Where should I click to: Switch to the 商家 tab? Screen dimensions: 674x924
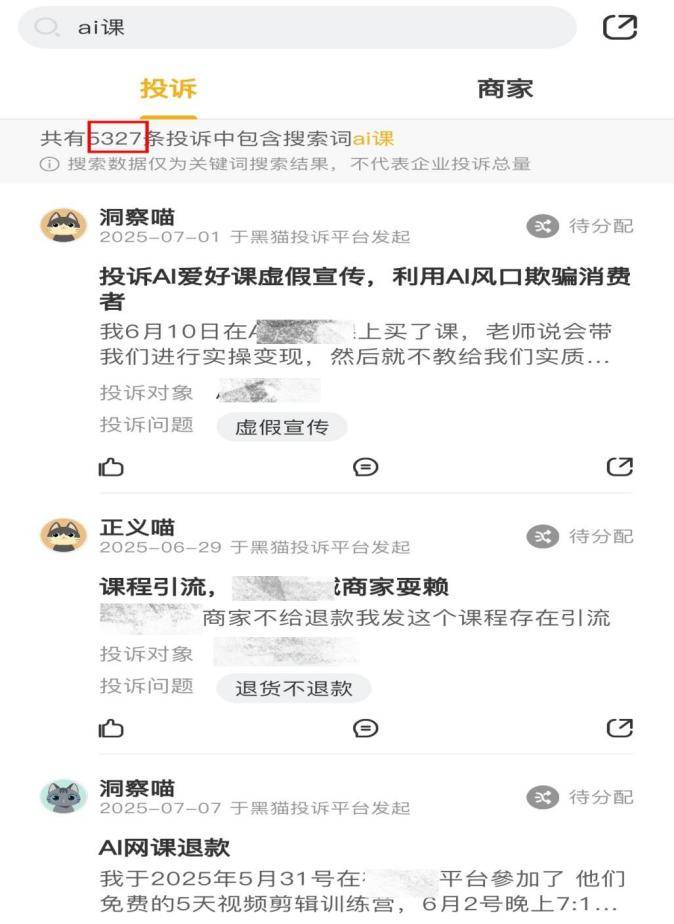[x=505, y=89]
